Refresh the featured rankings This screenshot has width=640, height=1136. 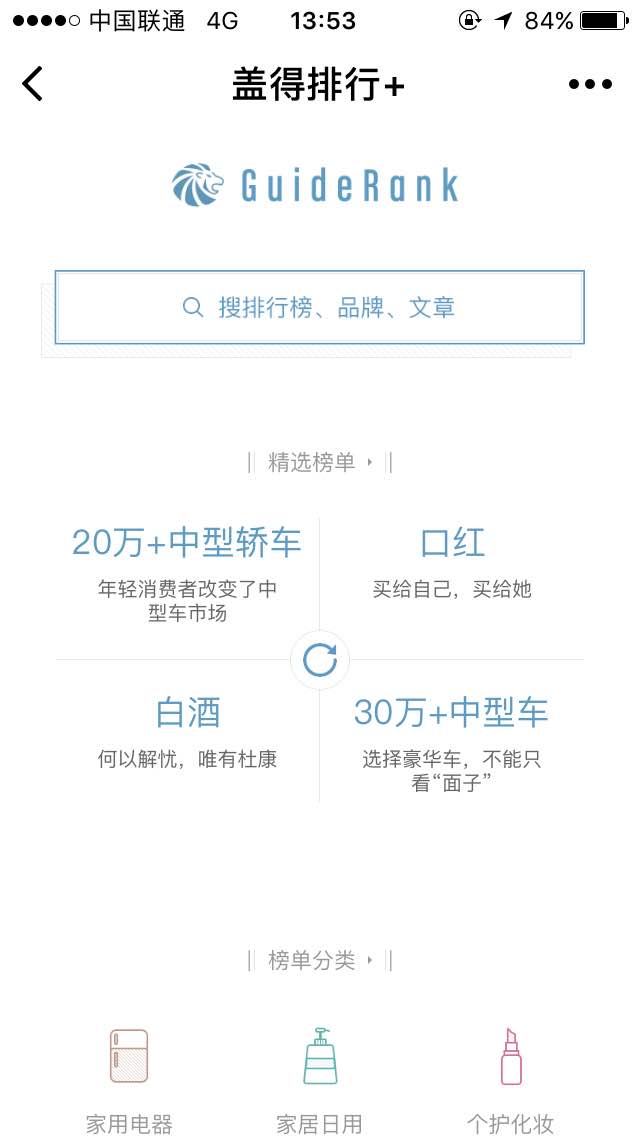[x=320, y=660]
